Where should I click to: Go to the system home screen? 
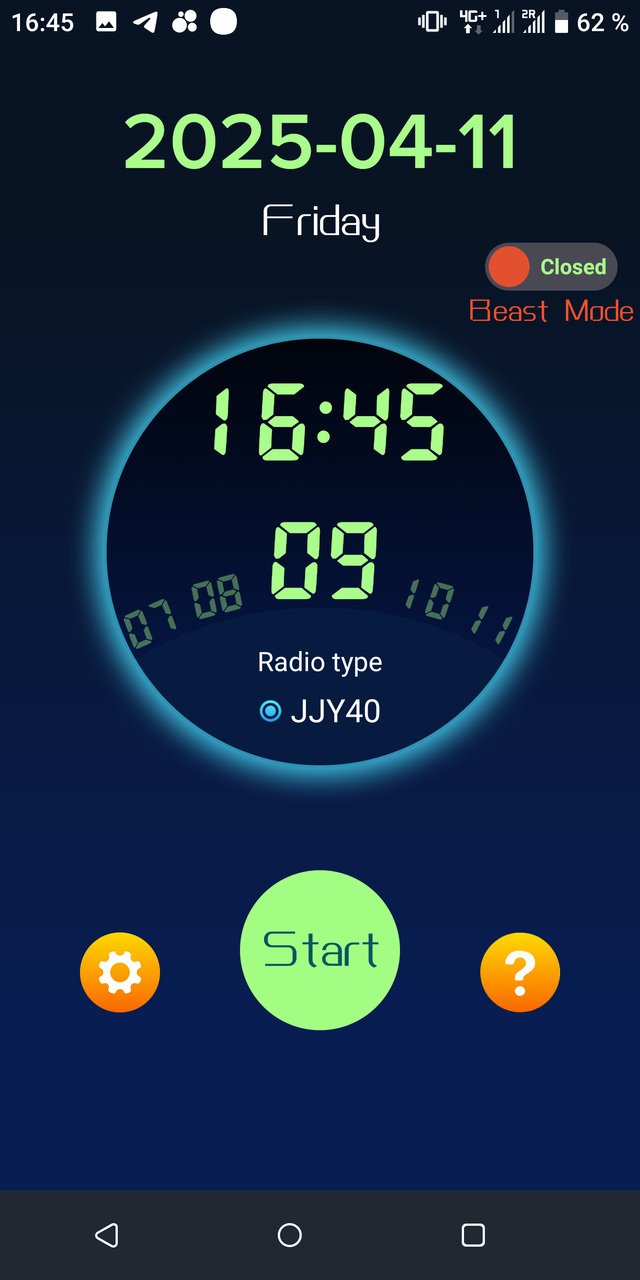coord(290,1235)
